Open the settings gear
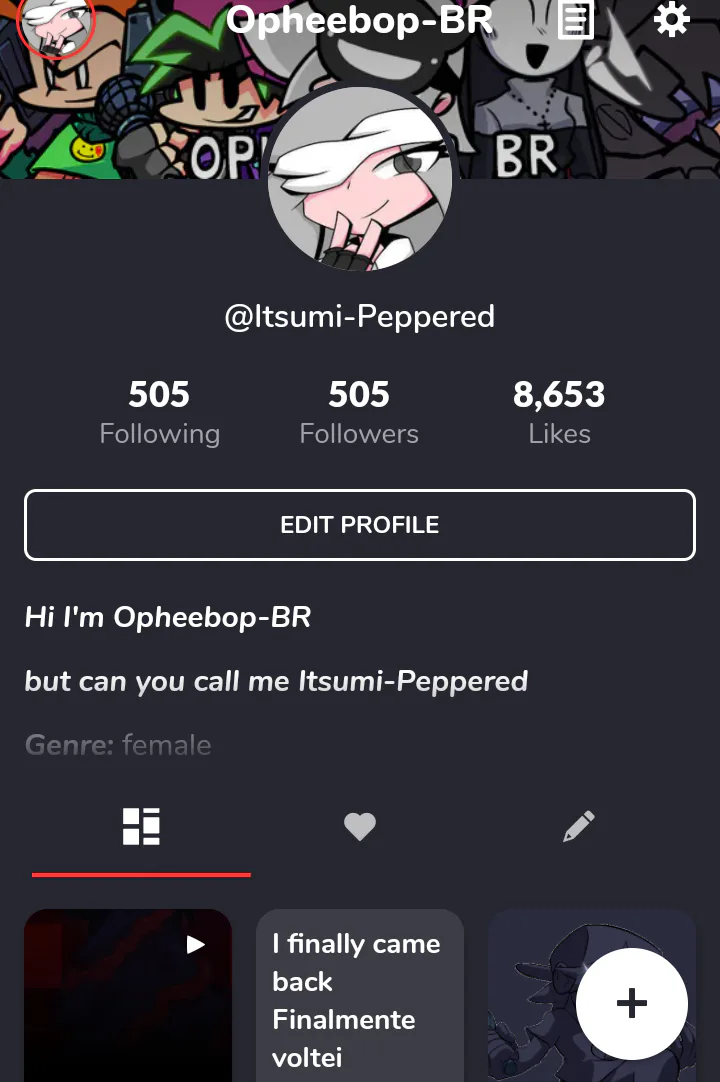 point(671,20)
